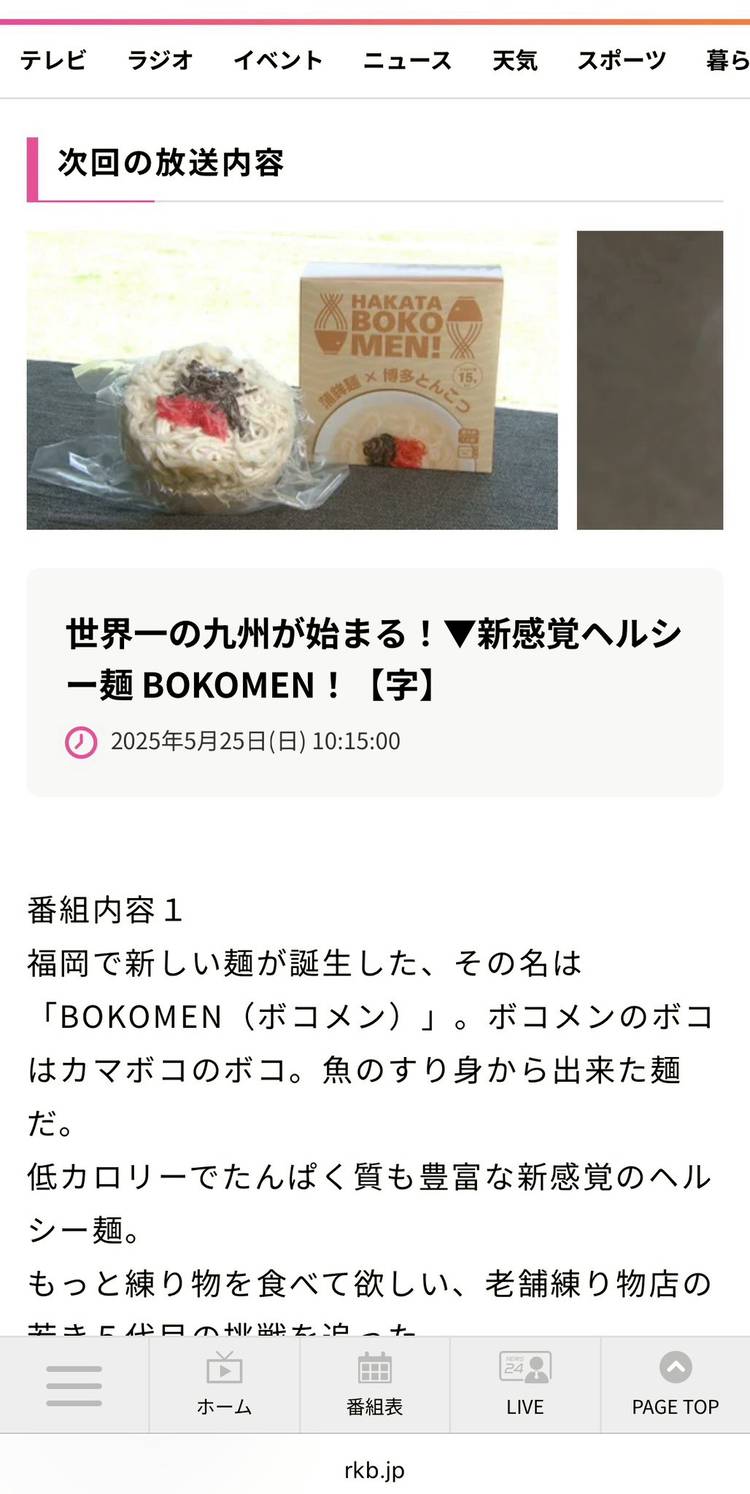750x1494 pixels.
Task: Watch the LIVE stream
Action: tap(524, 1385)
